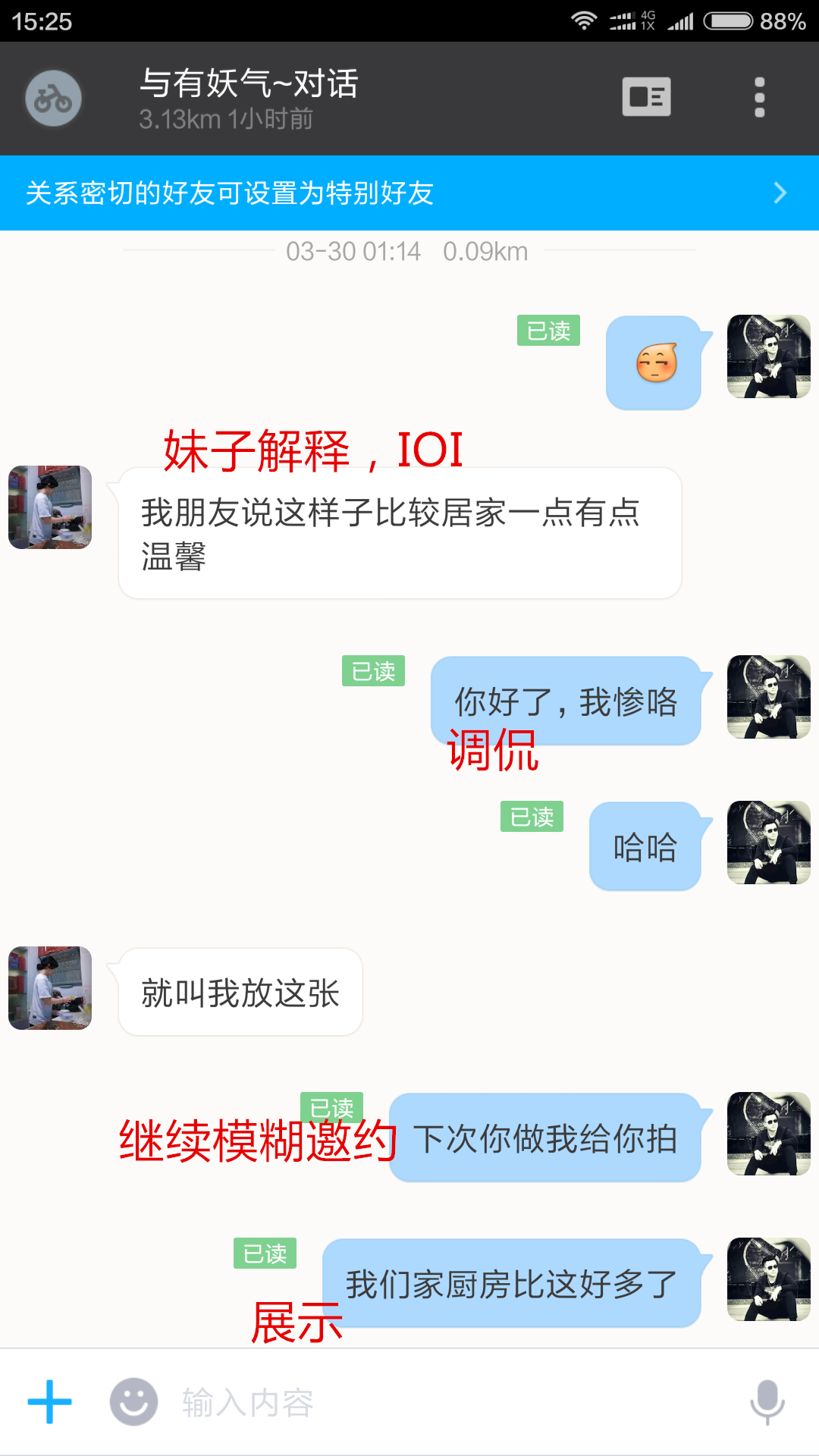The height and width of the screenshot is (1456, 819).
Task: Tap the plus attachment button
Action: tap(50, 1402)
